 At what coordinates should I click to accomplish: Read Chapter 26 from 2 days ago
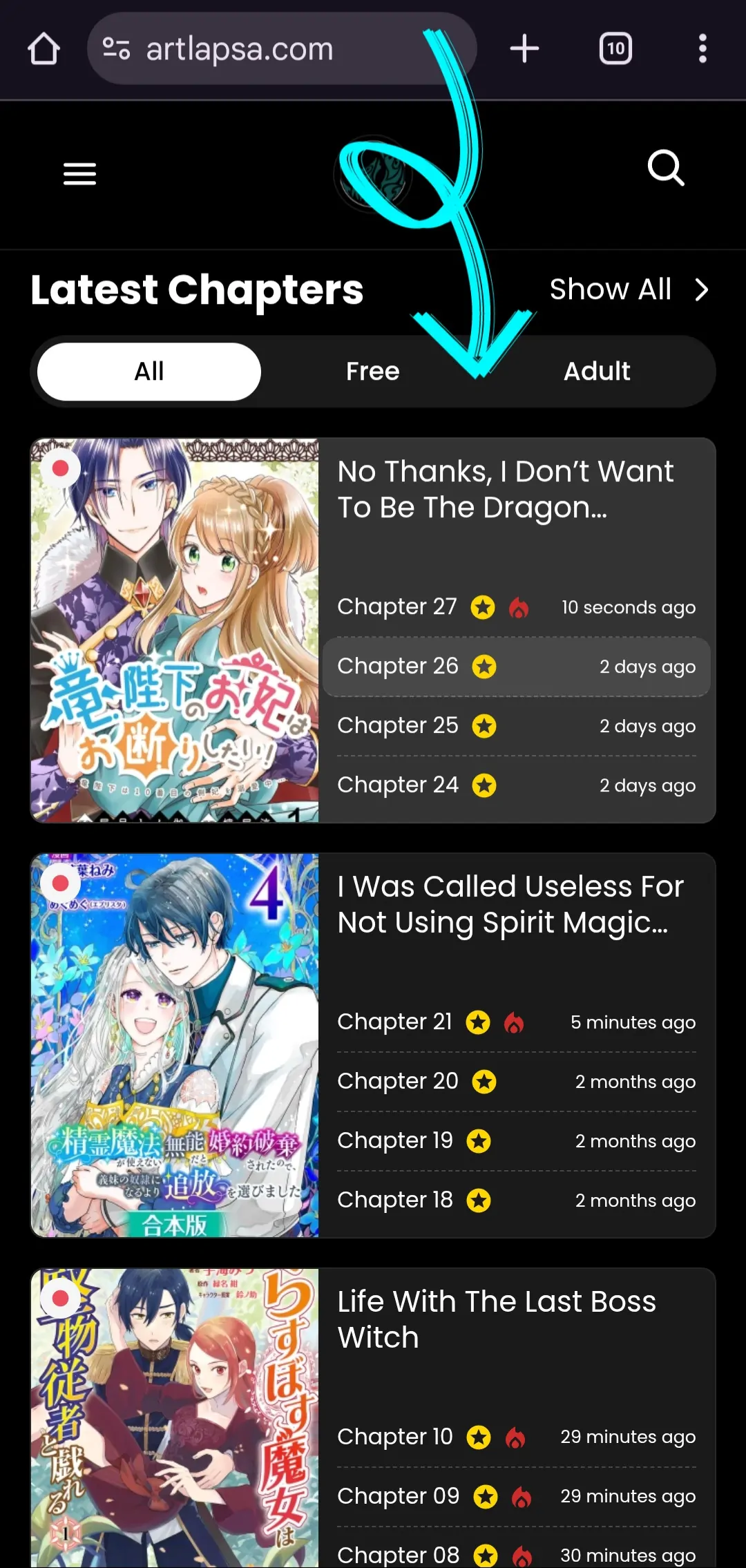[x=398, y=666]
